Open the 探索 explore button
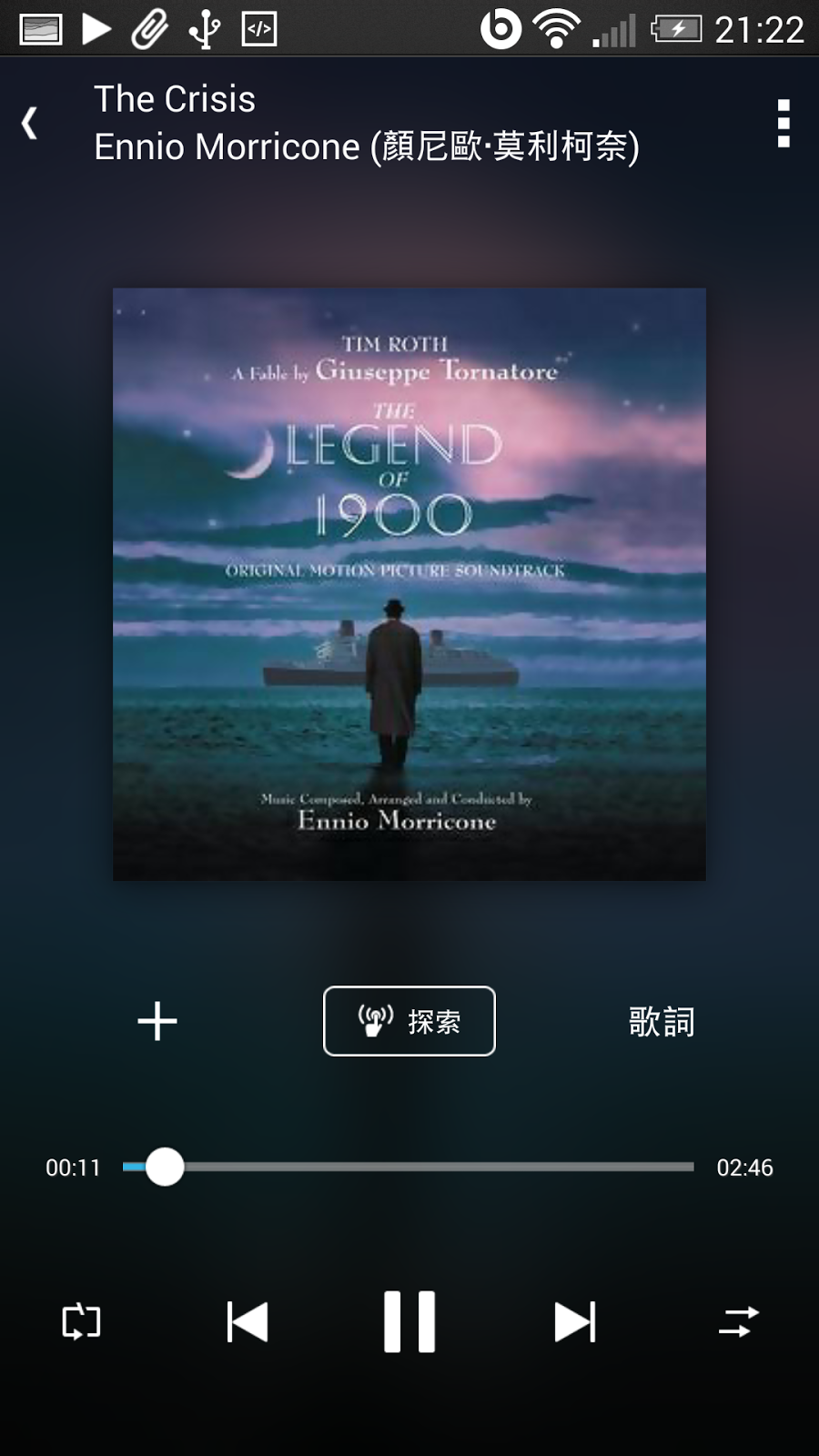 click(x=409, y=1021)
